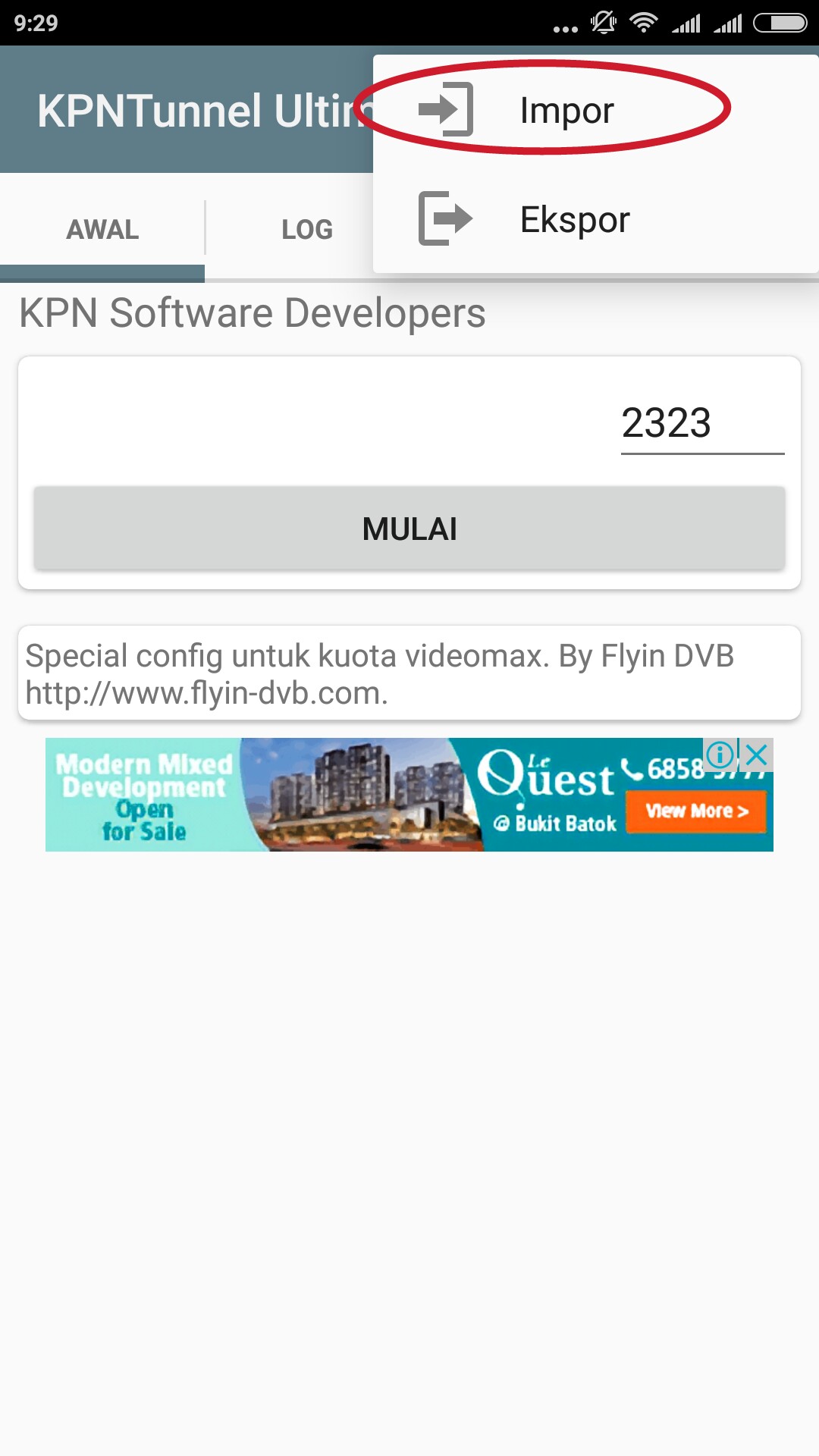This screenshot has height=1456, width=819.
Task: Switch to the AWAL tab
Action: click(102, 229)
